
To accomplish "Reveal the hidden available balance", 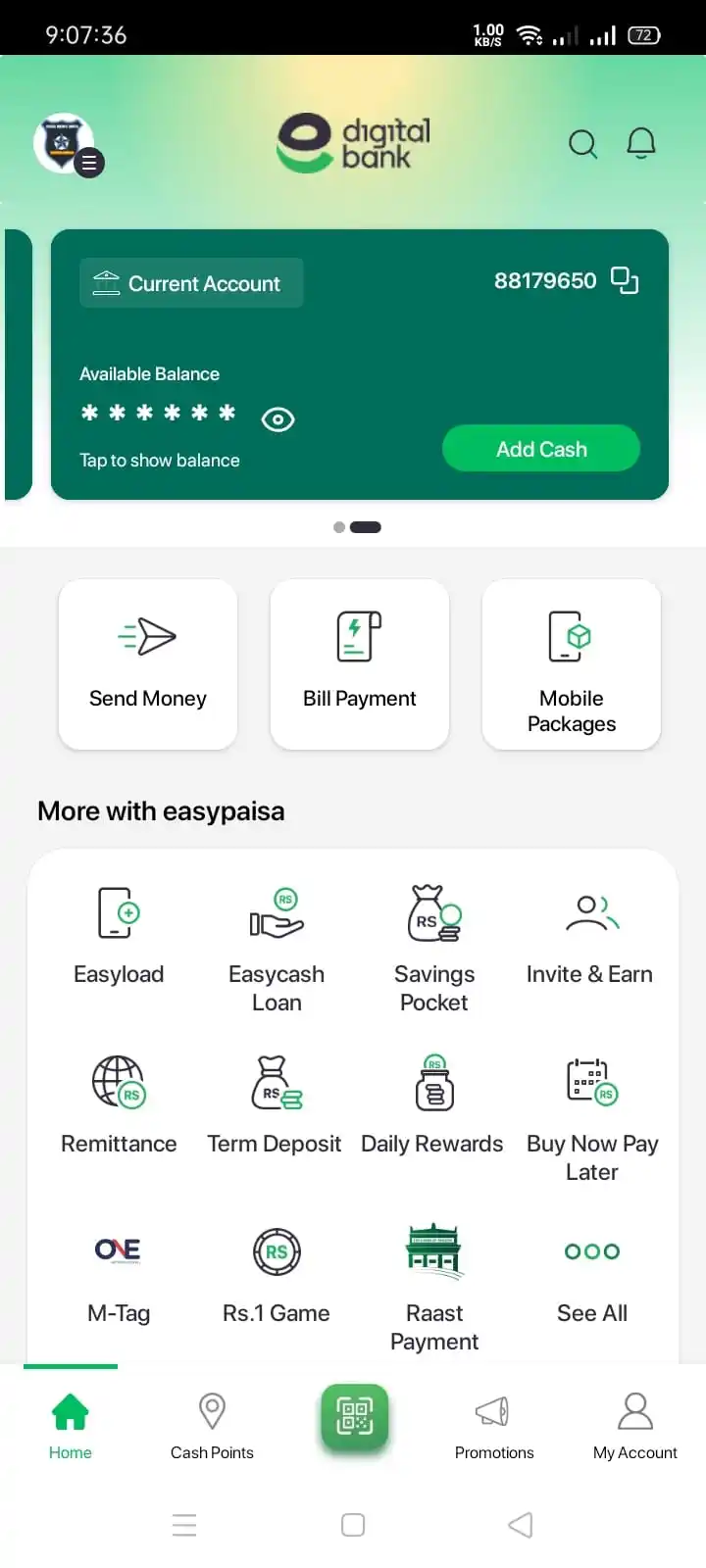I will (277, 419).
